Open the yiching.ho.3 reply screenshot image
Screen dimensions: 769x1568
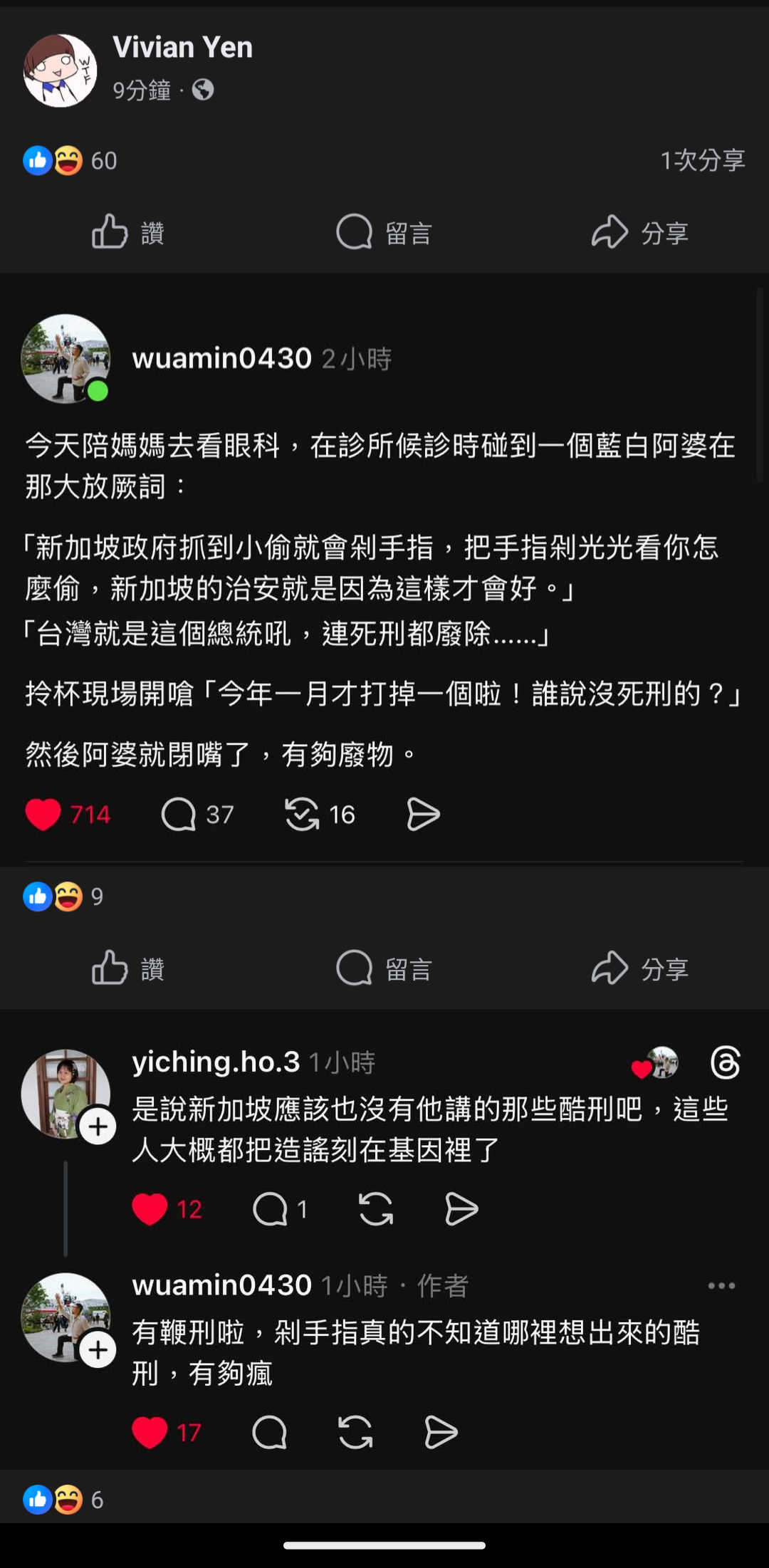pyautogui.click(x=384, y=1239)
